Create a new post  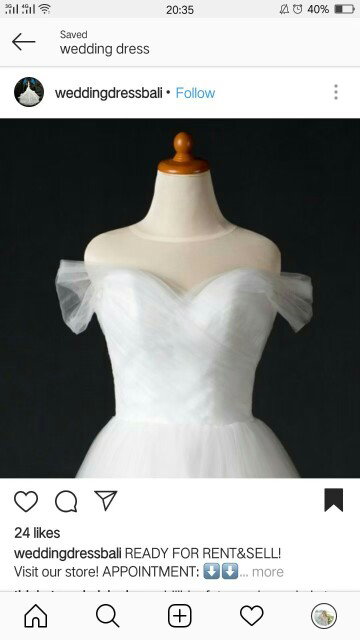(x=180, y=616)
